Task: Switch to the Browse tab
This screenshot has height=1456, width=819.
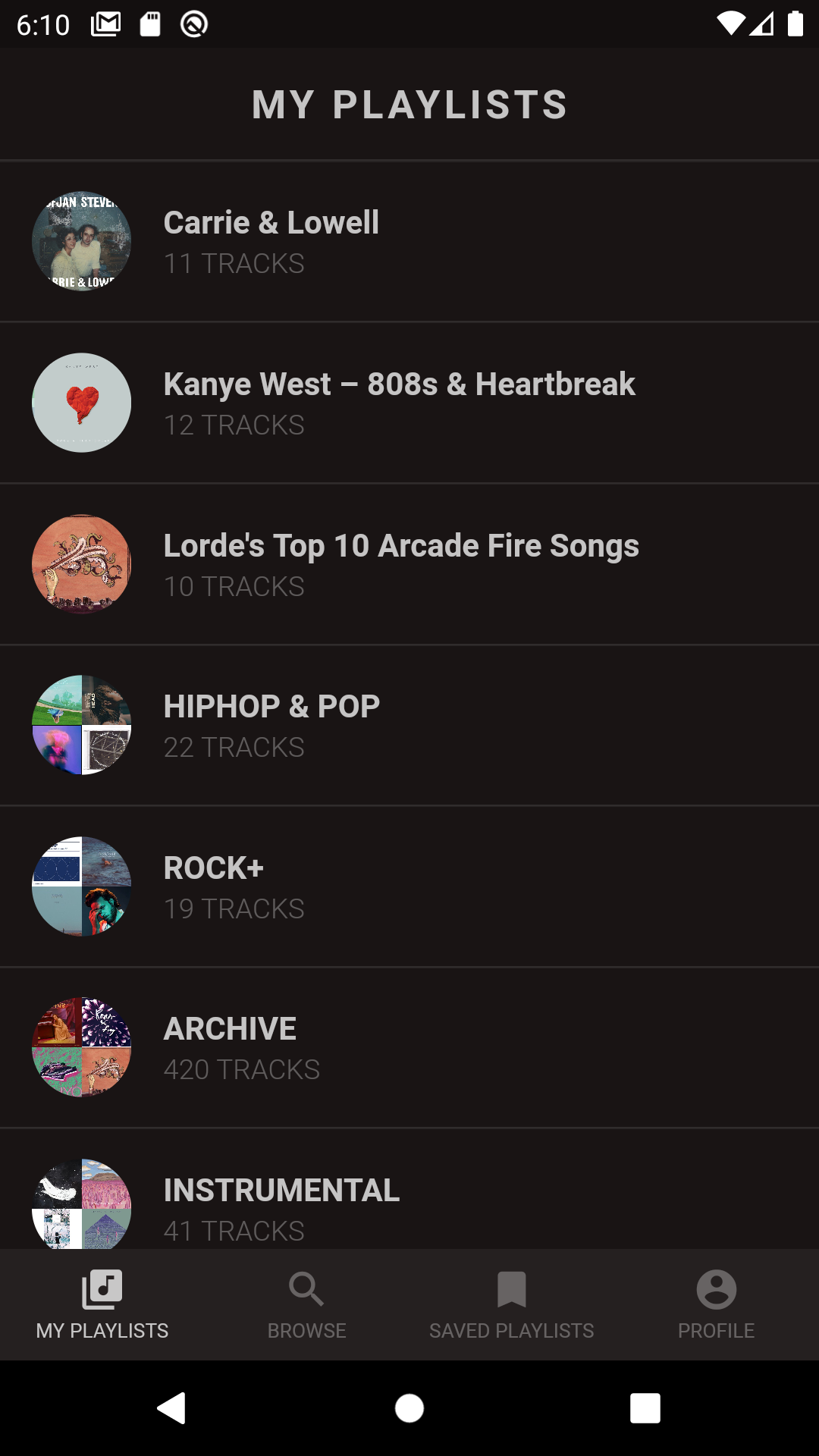Action: (307, 1304)
